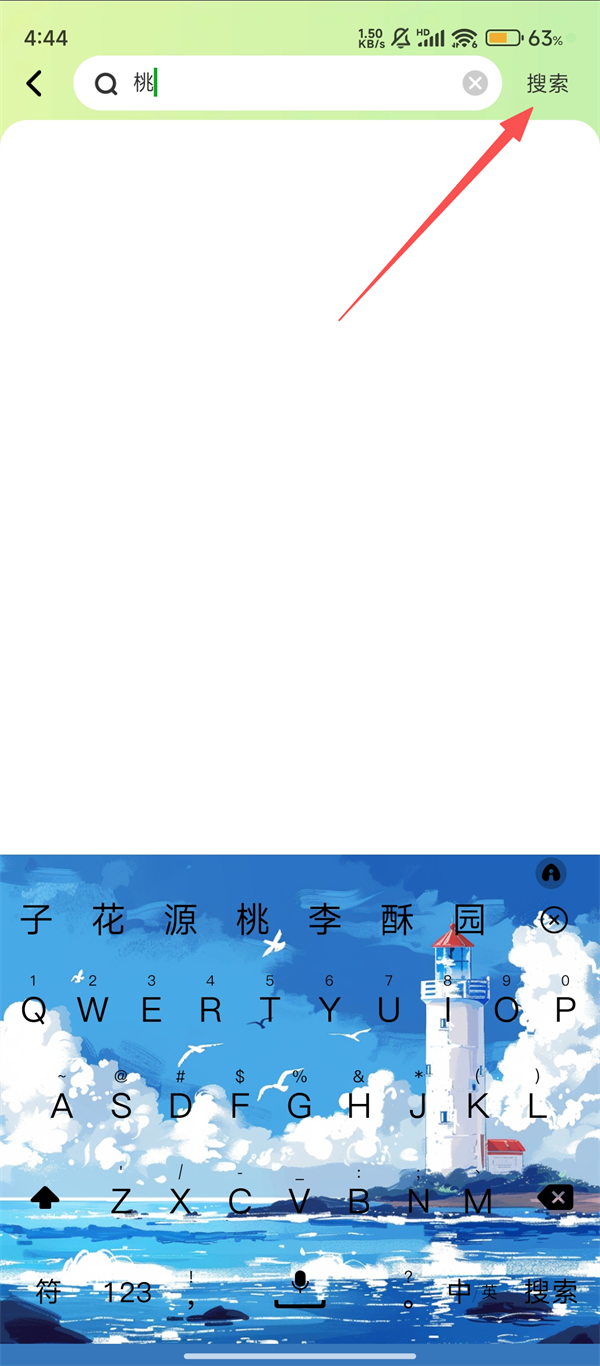Clear the search text
This screenshot has width=600, height=1366.
(475, 83)
